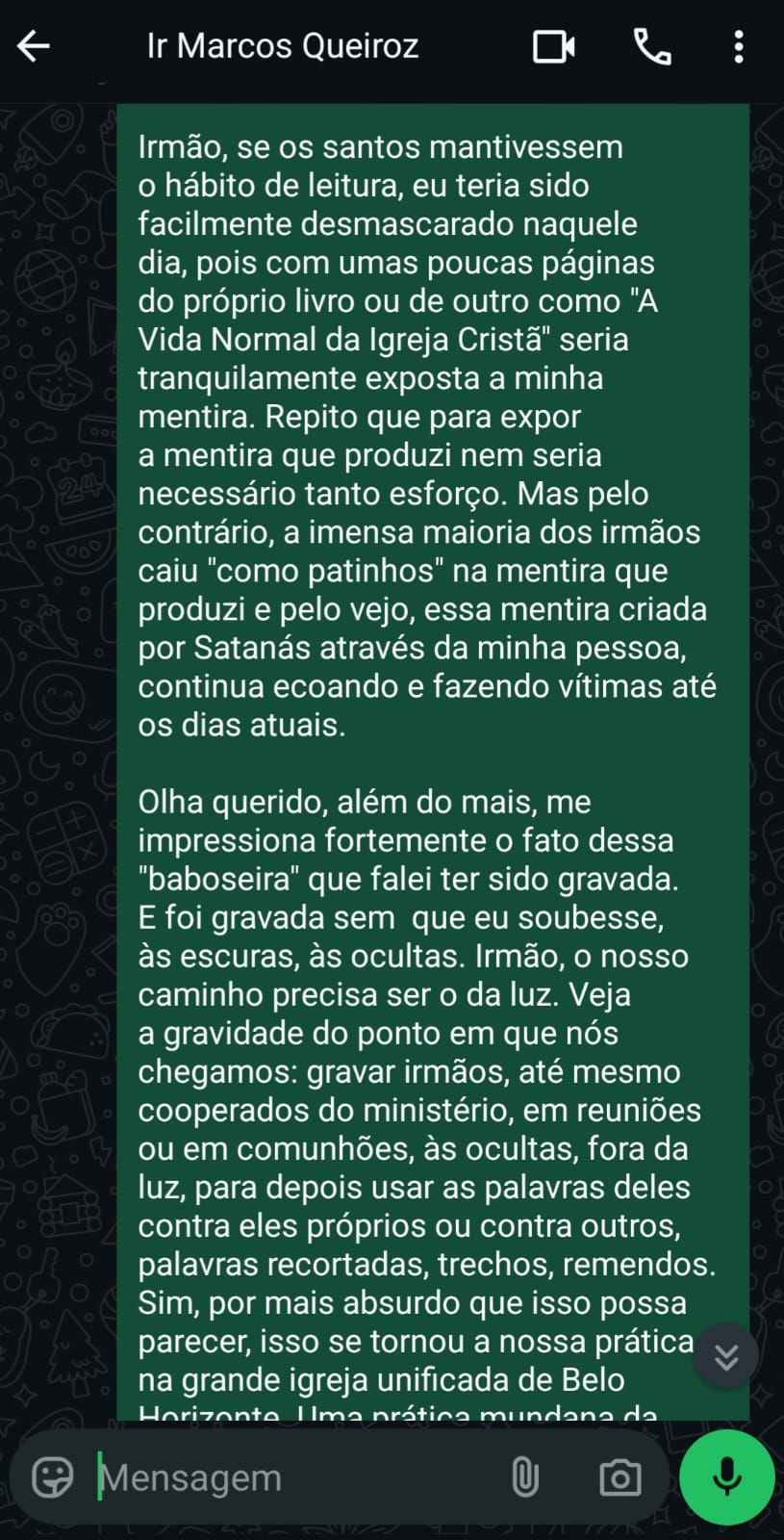The width and height of the screenshot is (784, 1540).
Task: Start a voice call with Ir Marcos Queiroz
Action: 652,46
